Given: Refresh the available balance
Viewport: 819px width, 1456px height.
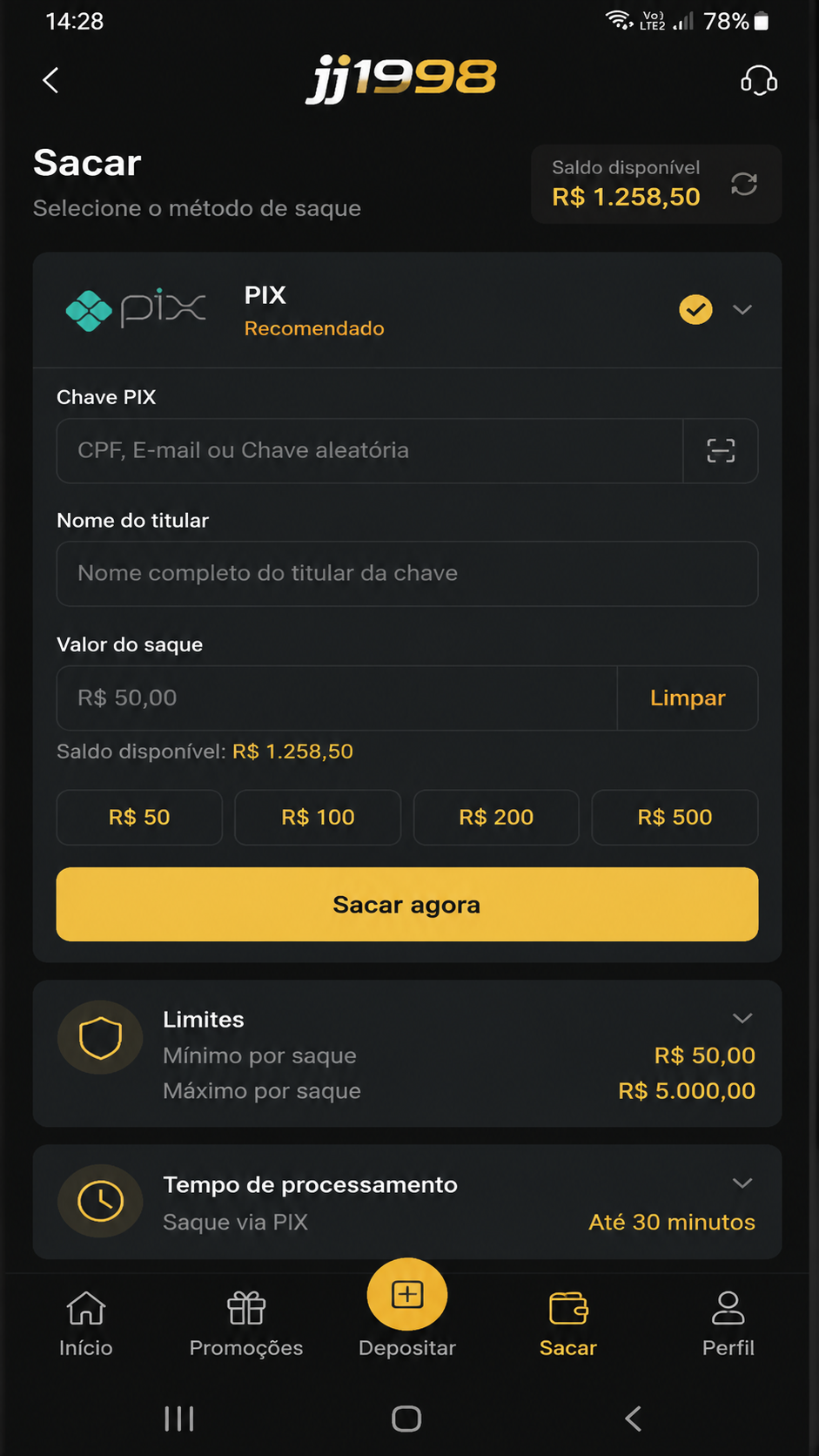Looking at the screenshot, I should 743,184.
